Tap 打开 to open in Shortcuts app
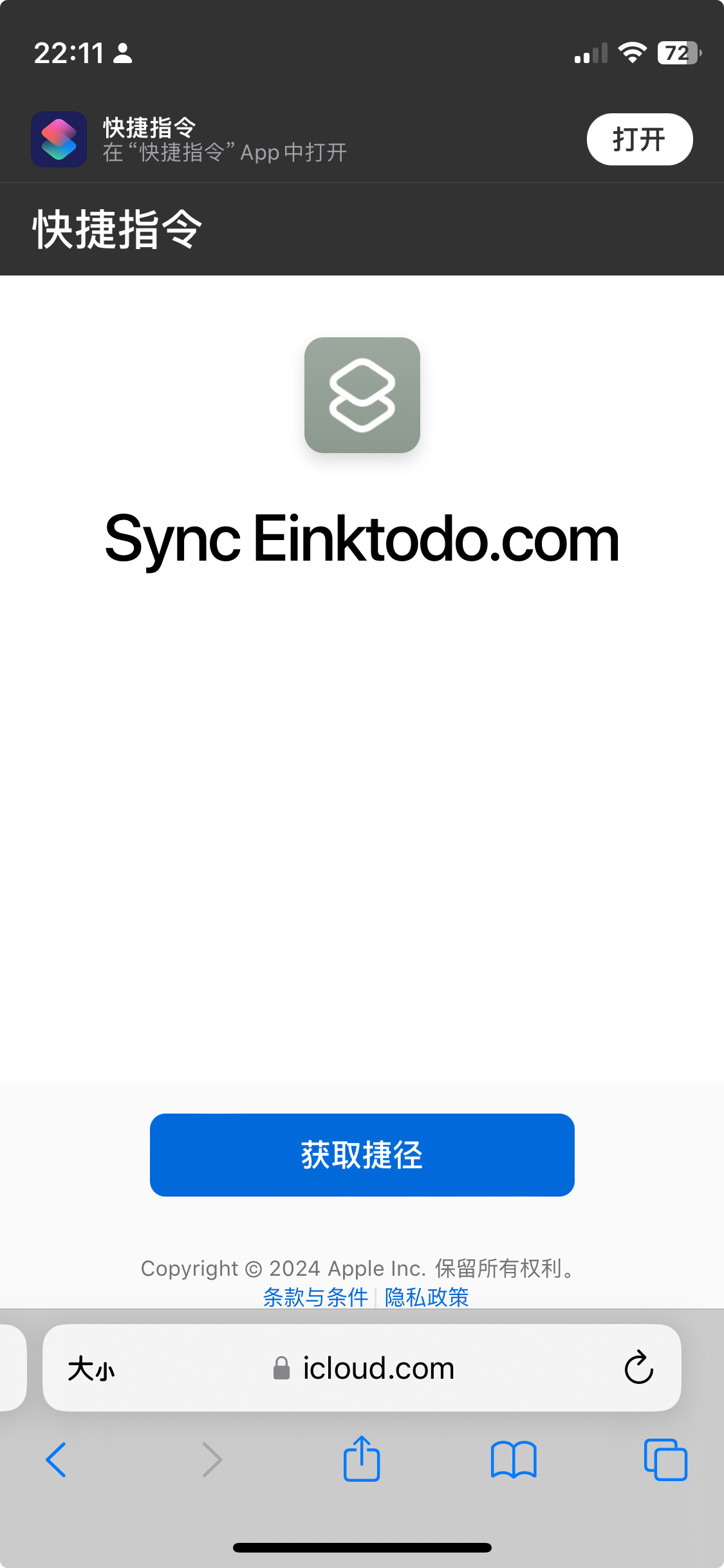This screenshot has height=1568, width=724. 638,138
